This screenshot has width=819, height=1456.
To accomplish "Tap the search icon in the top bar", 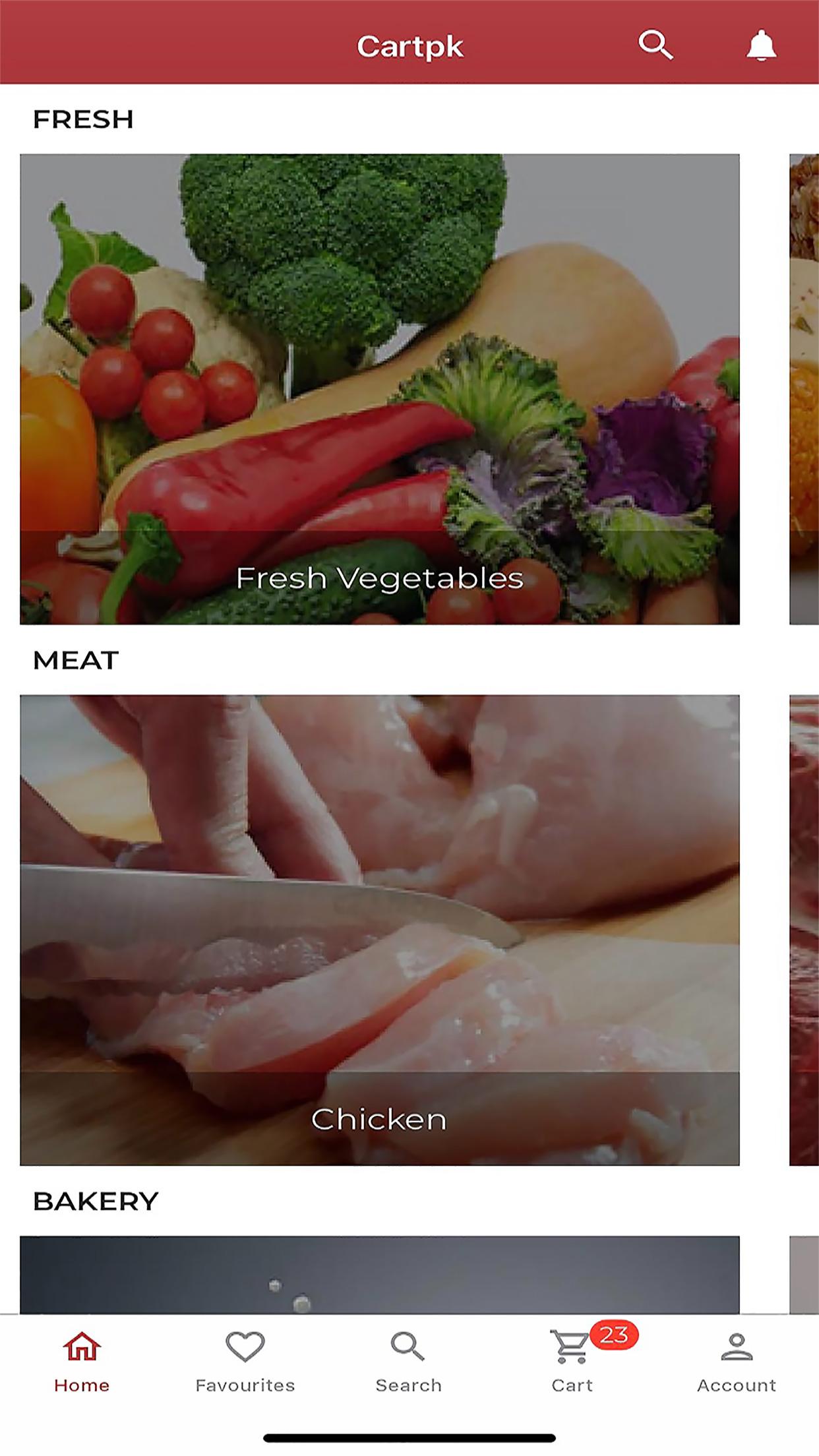I will pos(655,45).
